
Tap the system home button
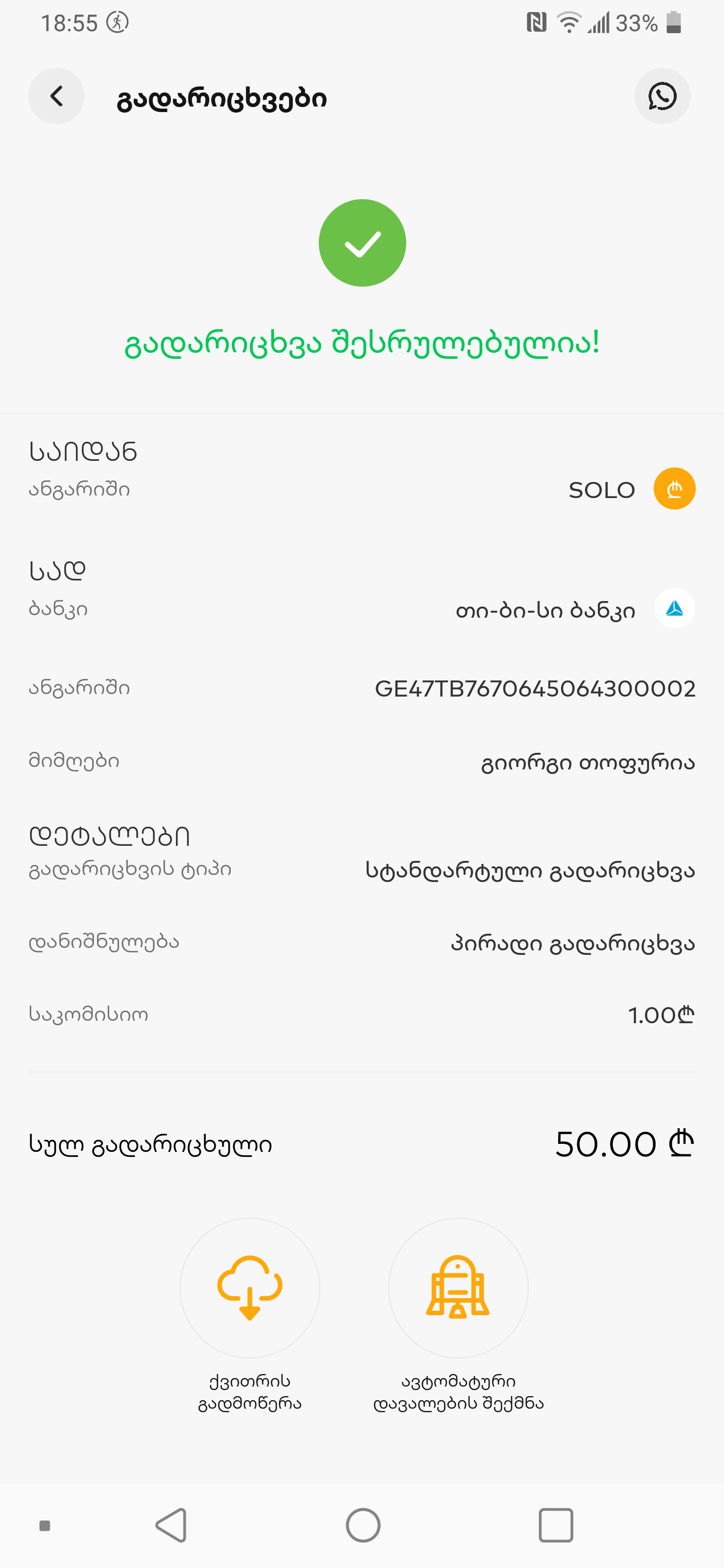pos(363,1525)
